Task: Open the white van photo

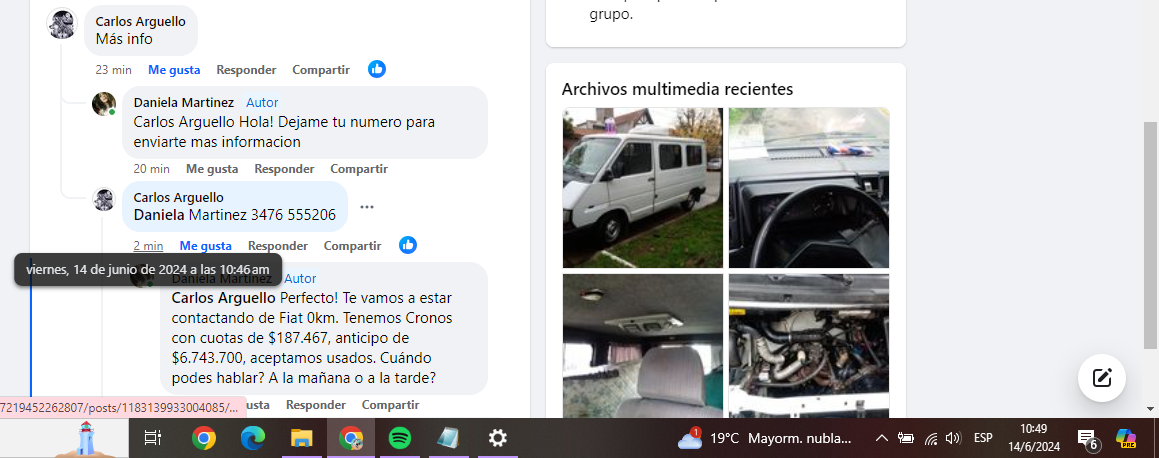Action: point(642,188)
